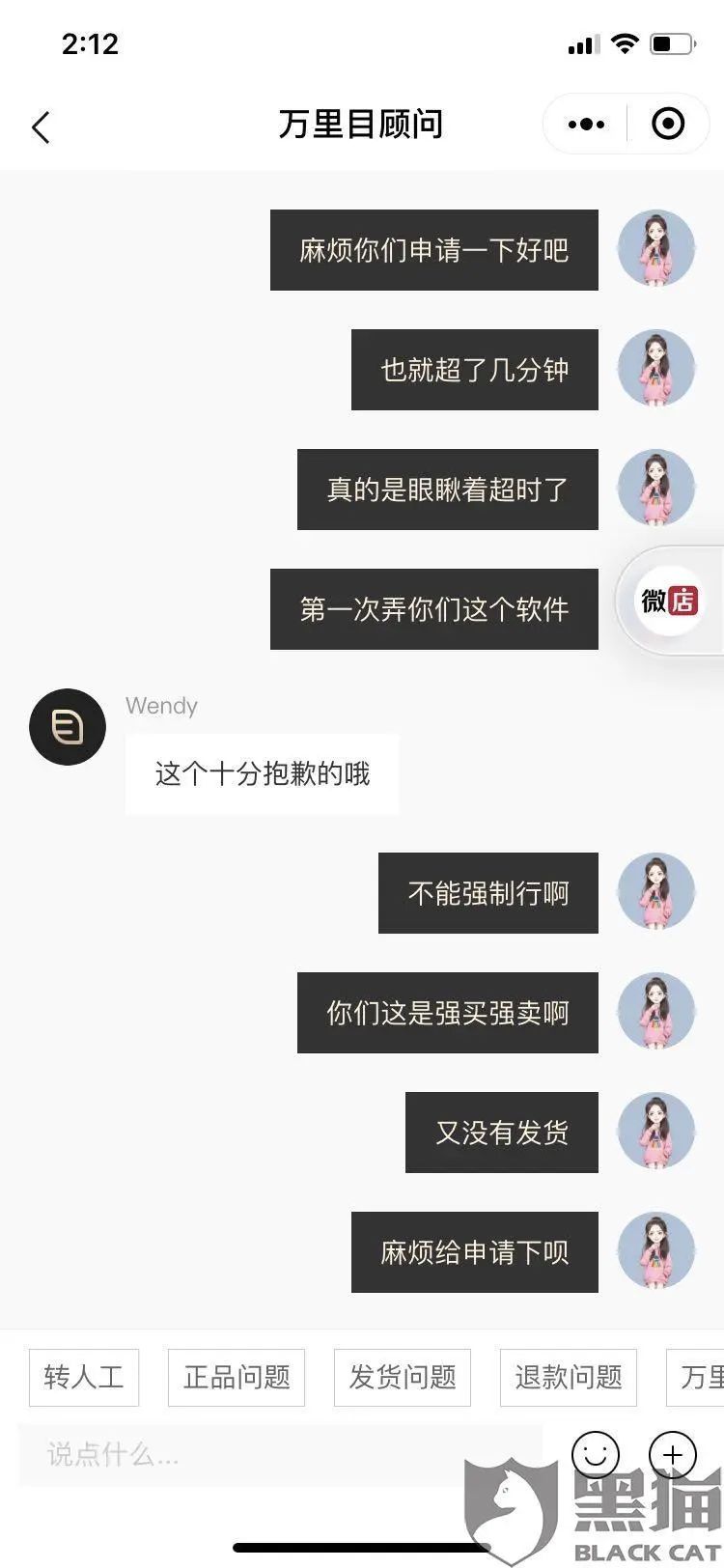Tap the circular mini-program close icon
The width and height of the screenshot is (724, 1568).
click(x=667, y=124)
